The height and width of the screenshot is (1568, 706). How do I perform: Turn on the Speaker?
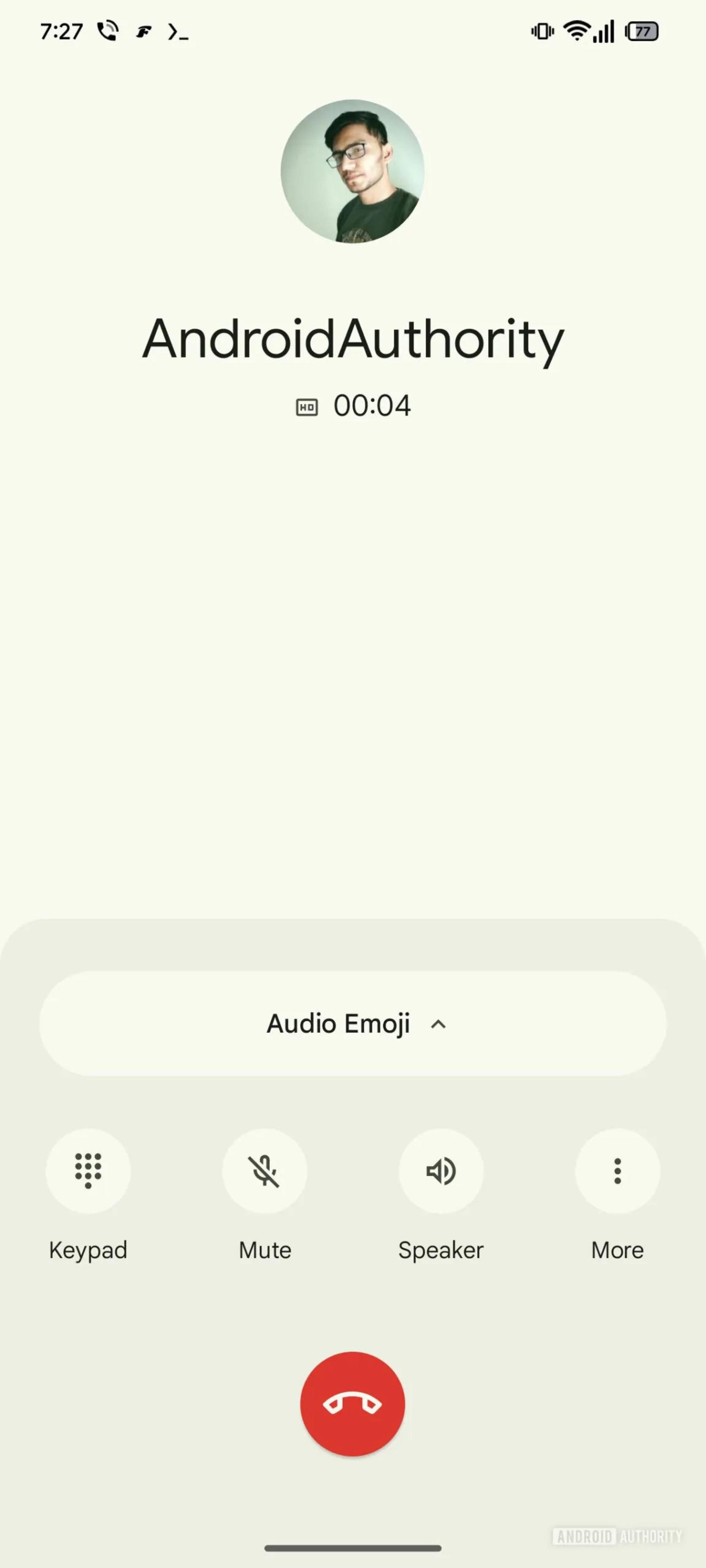pos(441,1170)
